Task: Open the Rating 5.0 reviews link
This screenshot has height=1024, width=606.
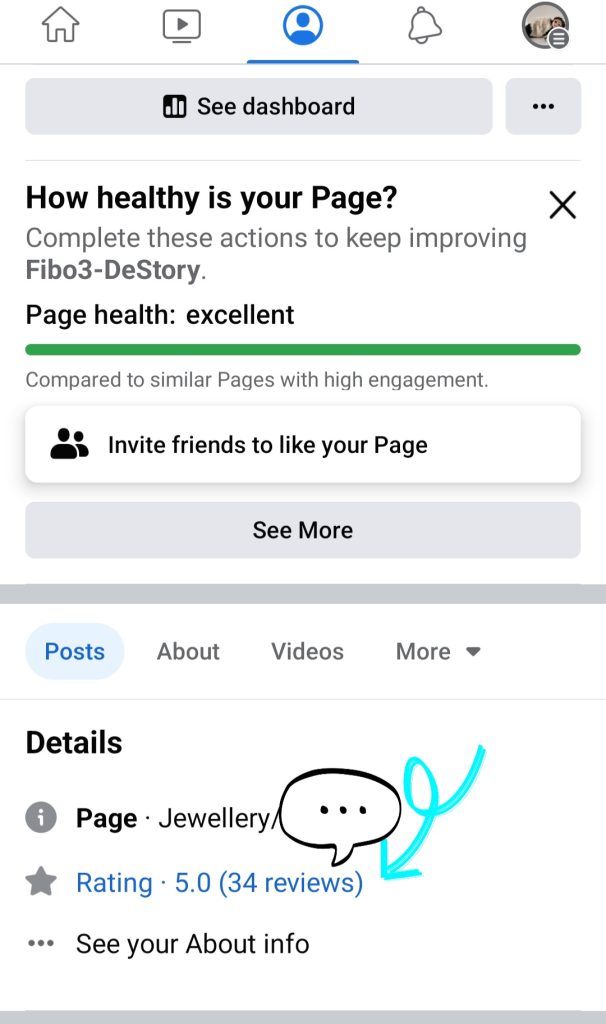Action: tap(219, 883)
